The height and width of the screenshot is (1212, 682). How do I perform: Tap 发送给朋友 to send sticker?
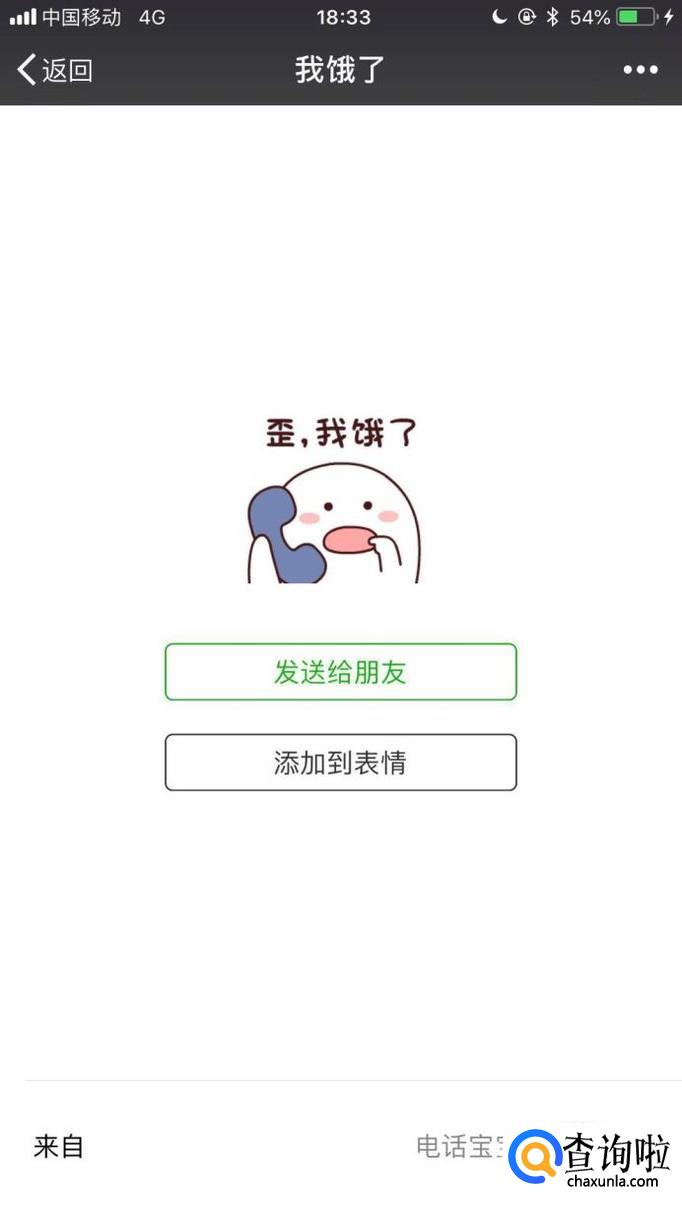(x=341, y=672)
